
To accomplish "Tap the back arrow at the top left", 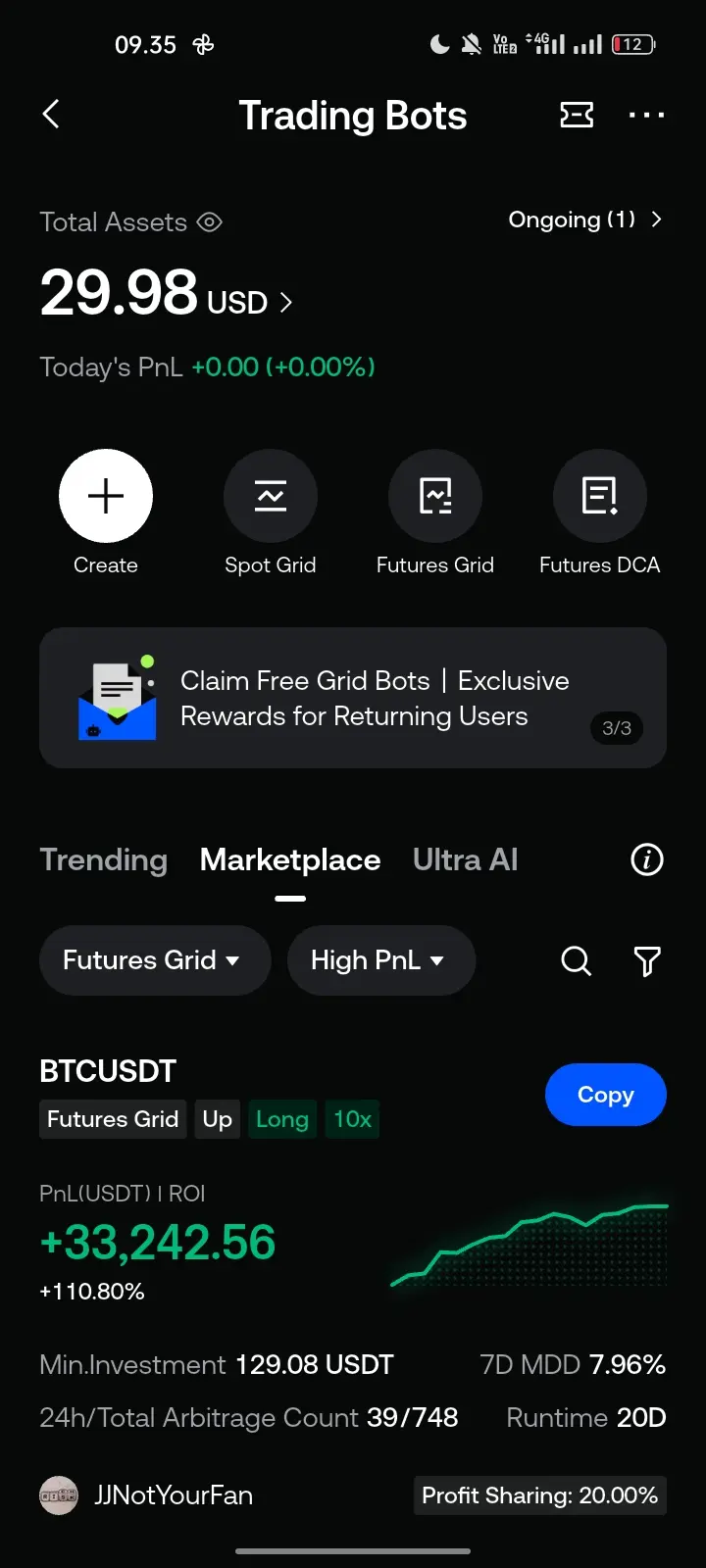I will pyautogui.click(x=51, y=115).
